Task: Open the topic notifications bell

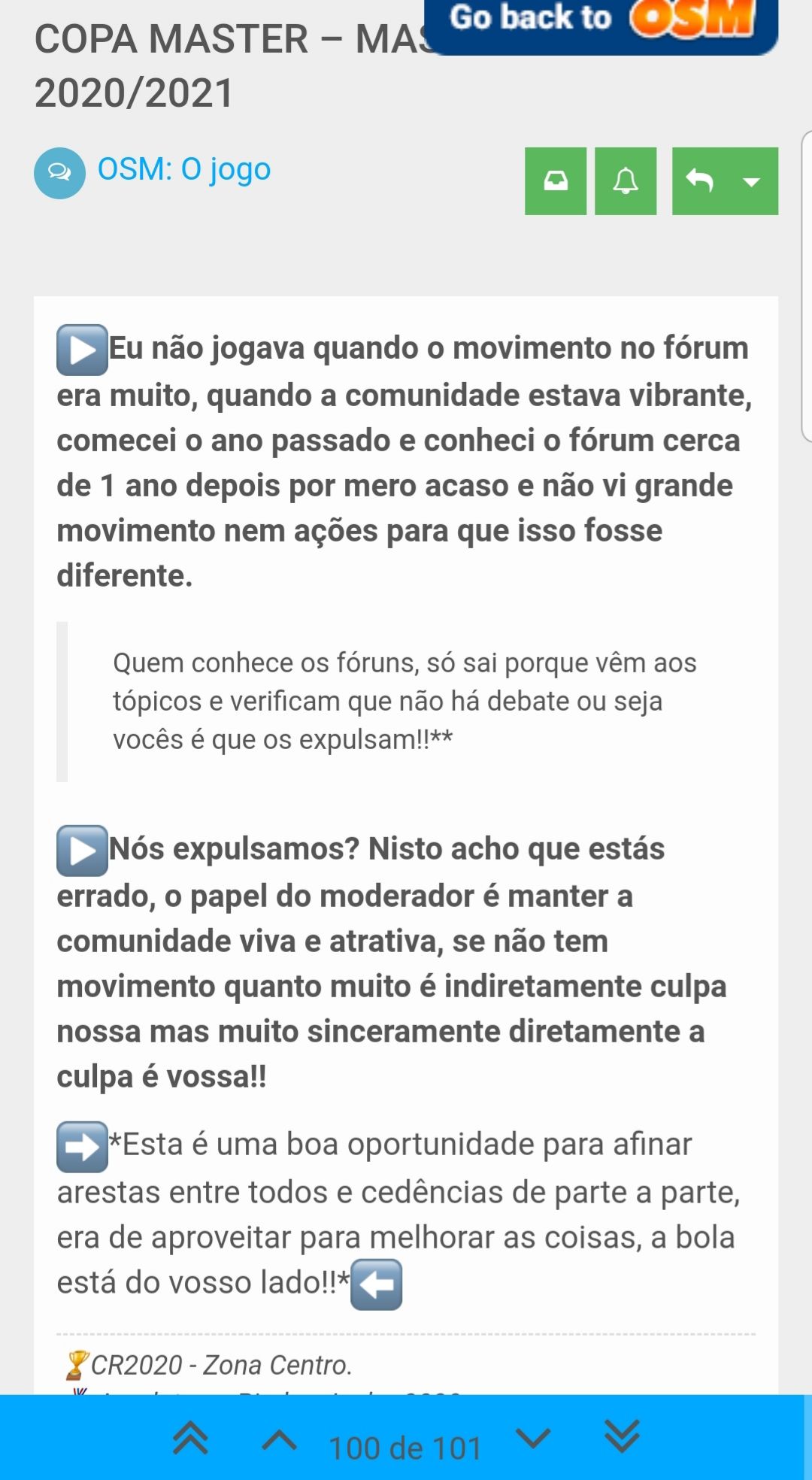Action: pyautogui.click(x=626, y=181)
